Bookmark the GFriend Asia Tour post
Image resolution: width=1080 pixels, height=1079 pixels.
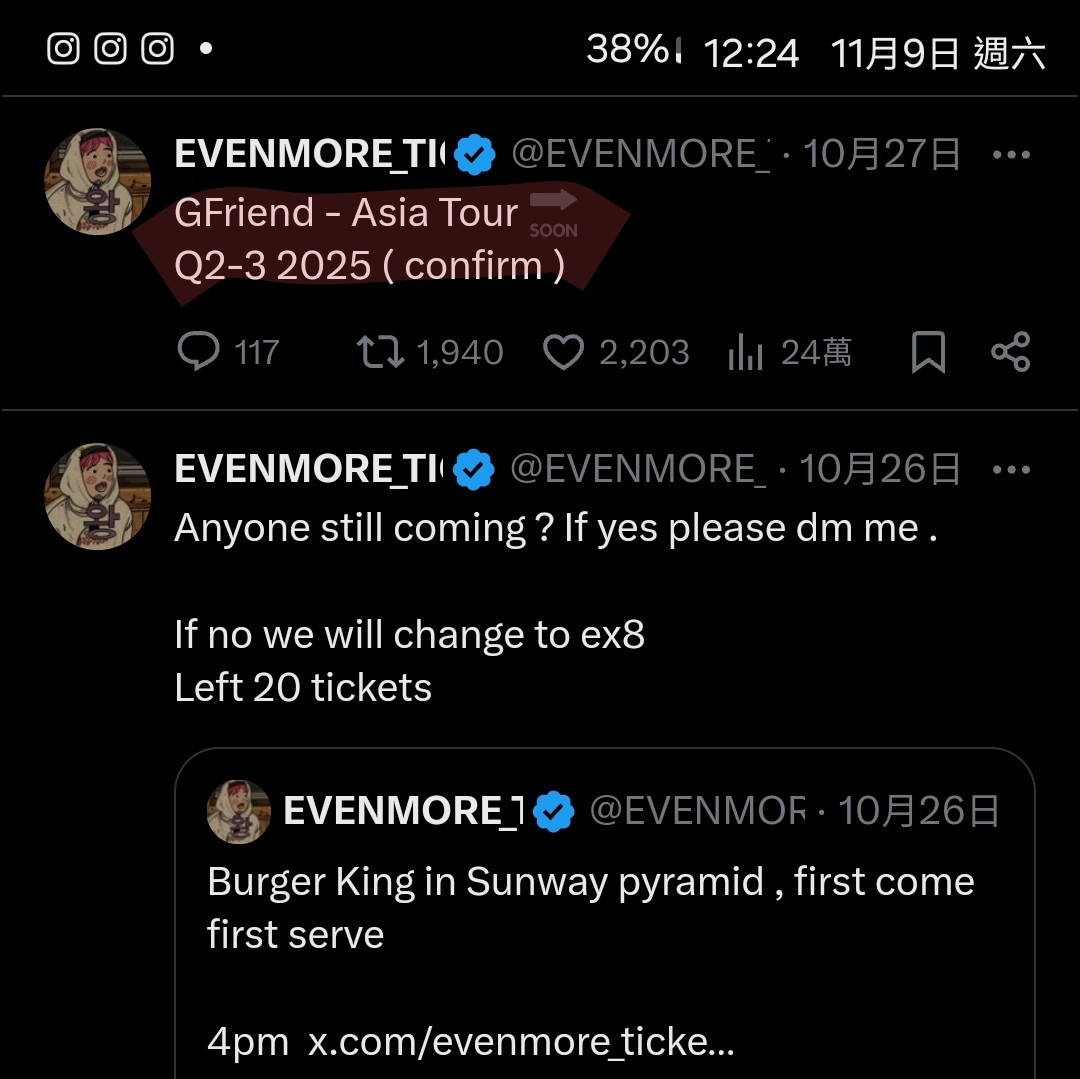pos(928,352)
